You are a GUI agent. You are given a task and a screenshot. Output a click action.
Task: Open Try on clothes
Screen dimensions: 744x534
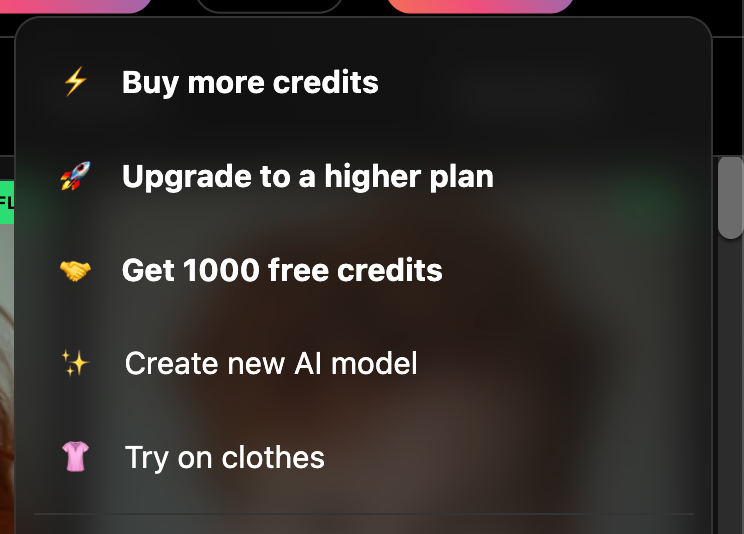coord(224,457)
